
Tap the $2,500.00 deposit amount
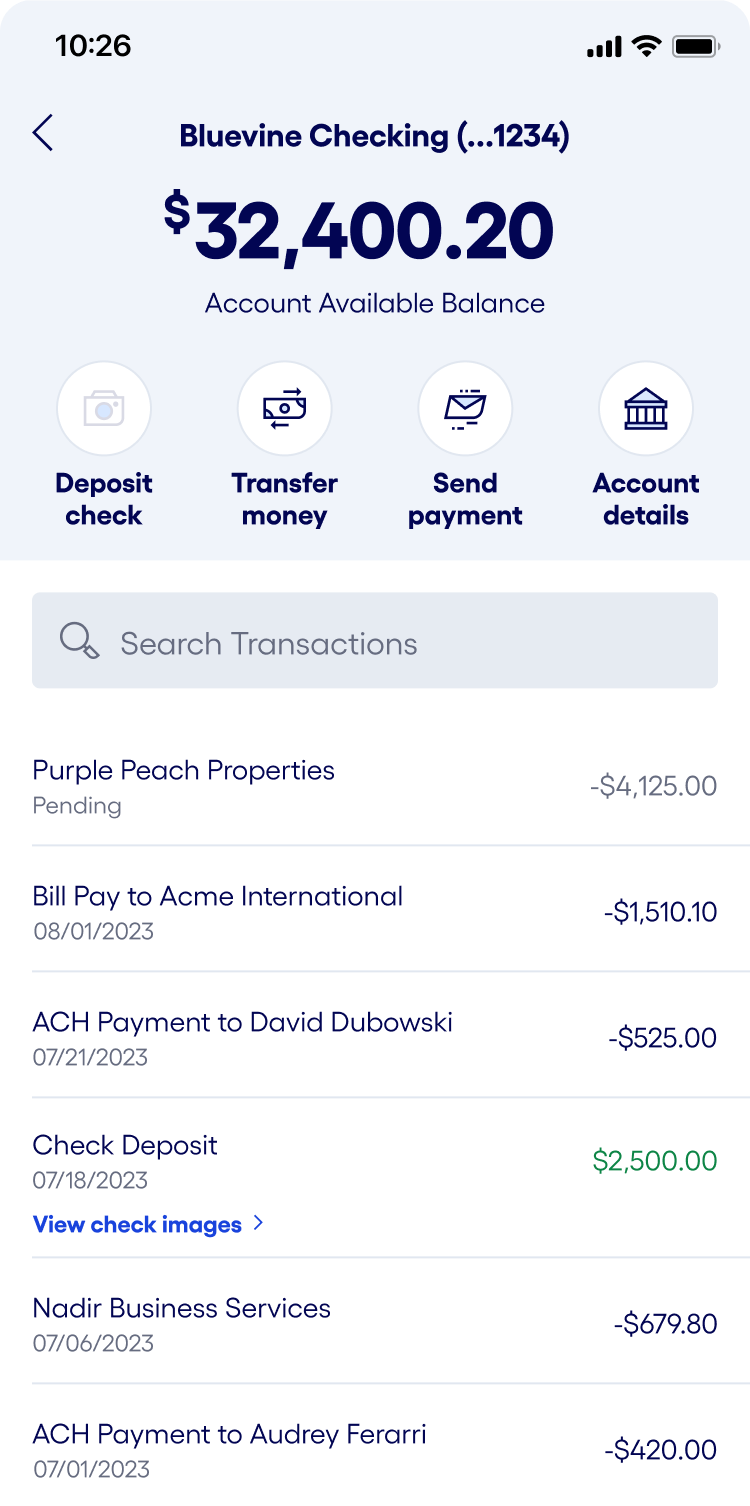[x=657, y=1160]
